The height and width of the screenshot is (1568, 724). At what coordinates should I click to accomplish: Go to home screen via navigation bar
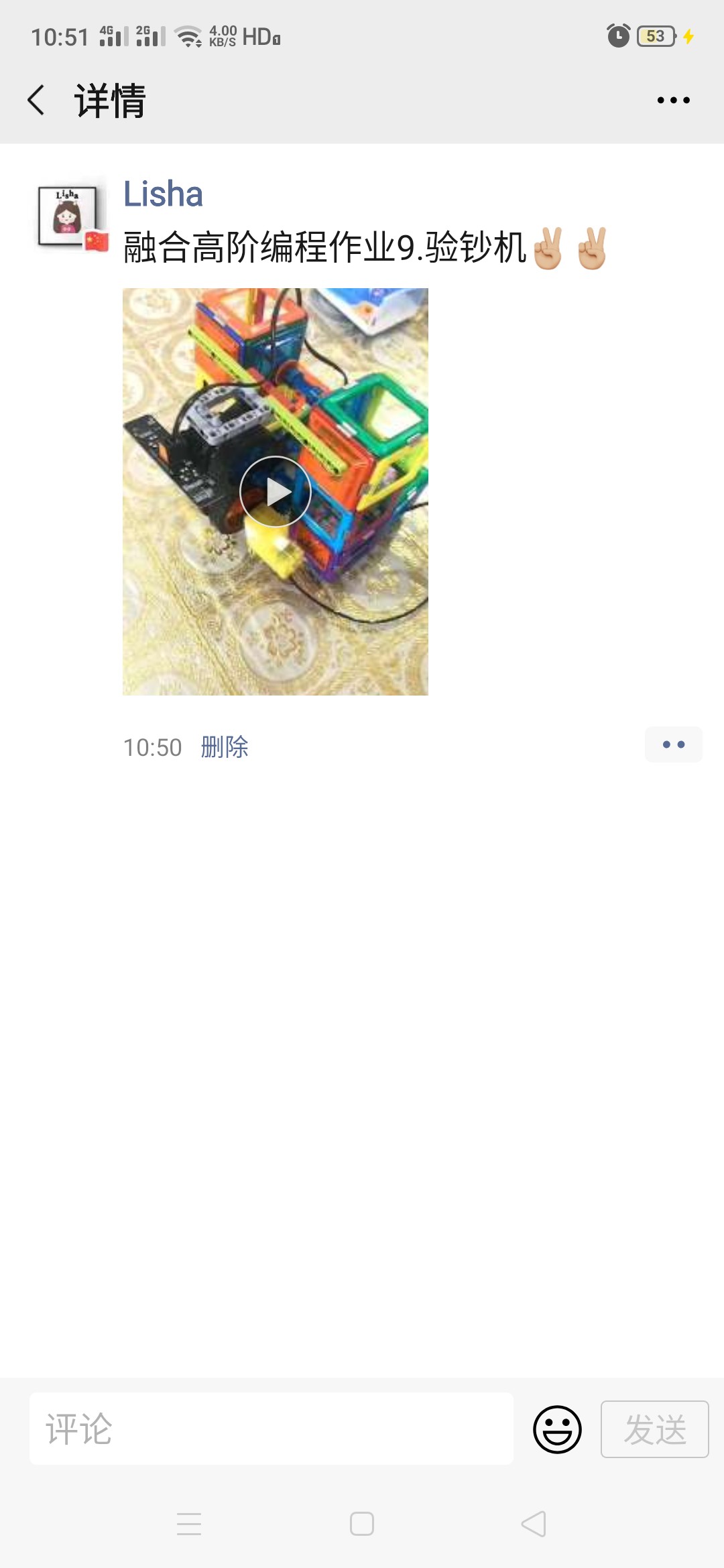pos(362,1524)
